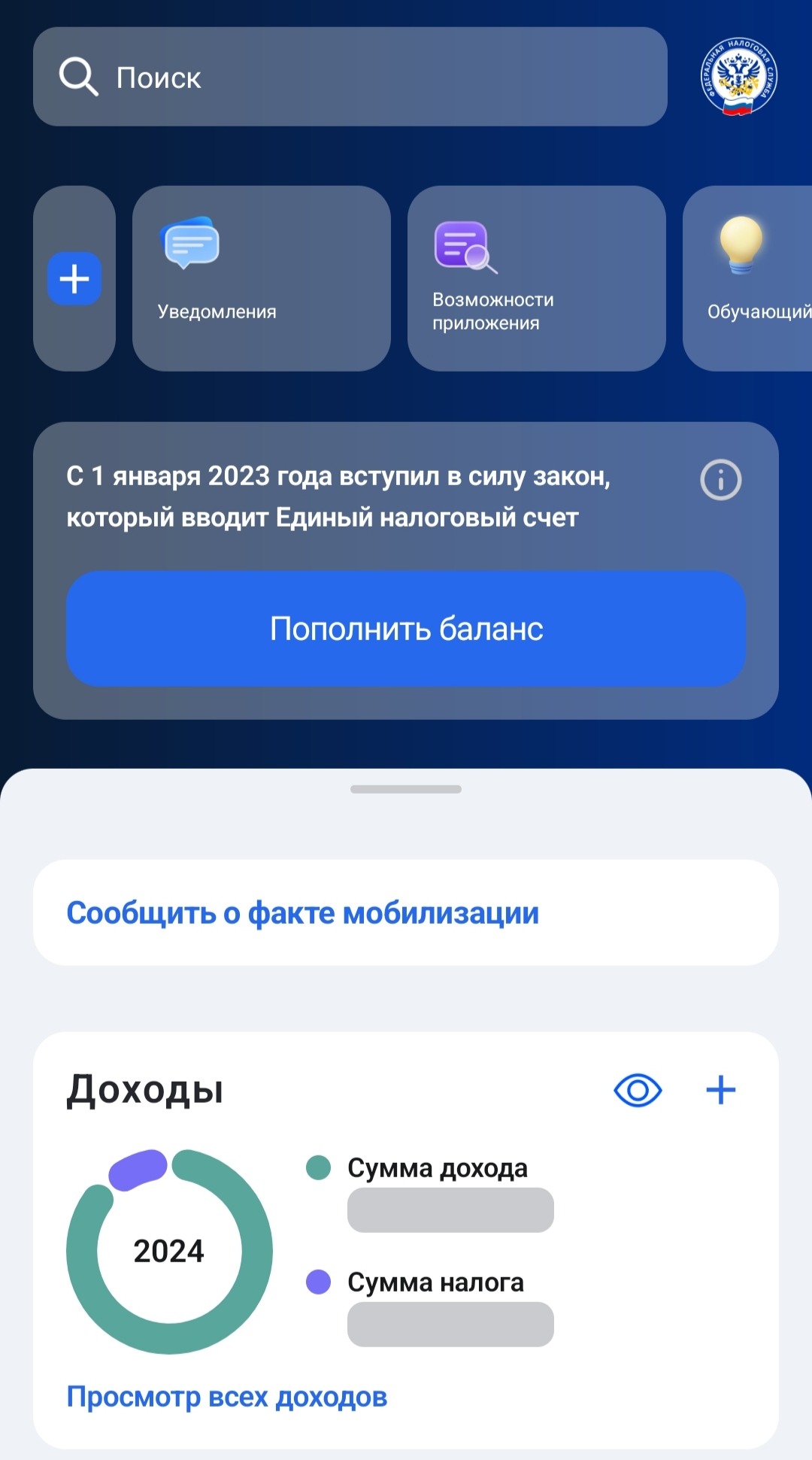Open the Поиск search field
This screenshot has height=1460, width=812.
[350, 77]
